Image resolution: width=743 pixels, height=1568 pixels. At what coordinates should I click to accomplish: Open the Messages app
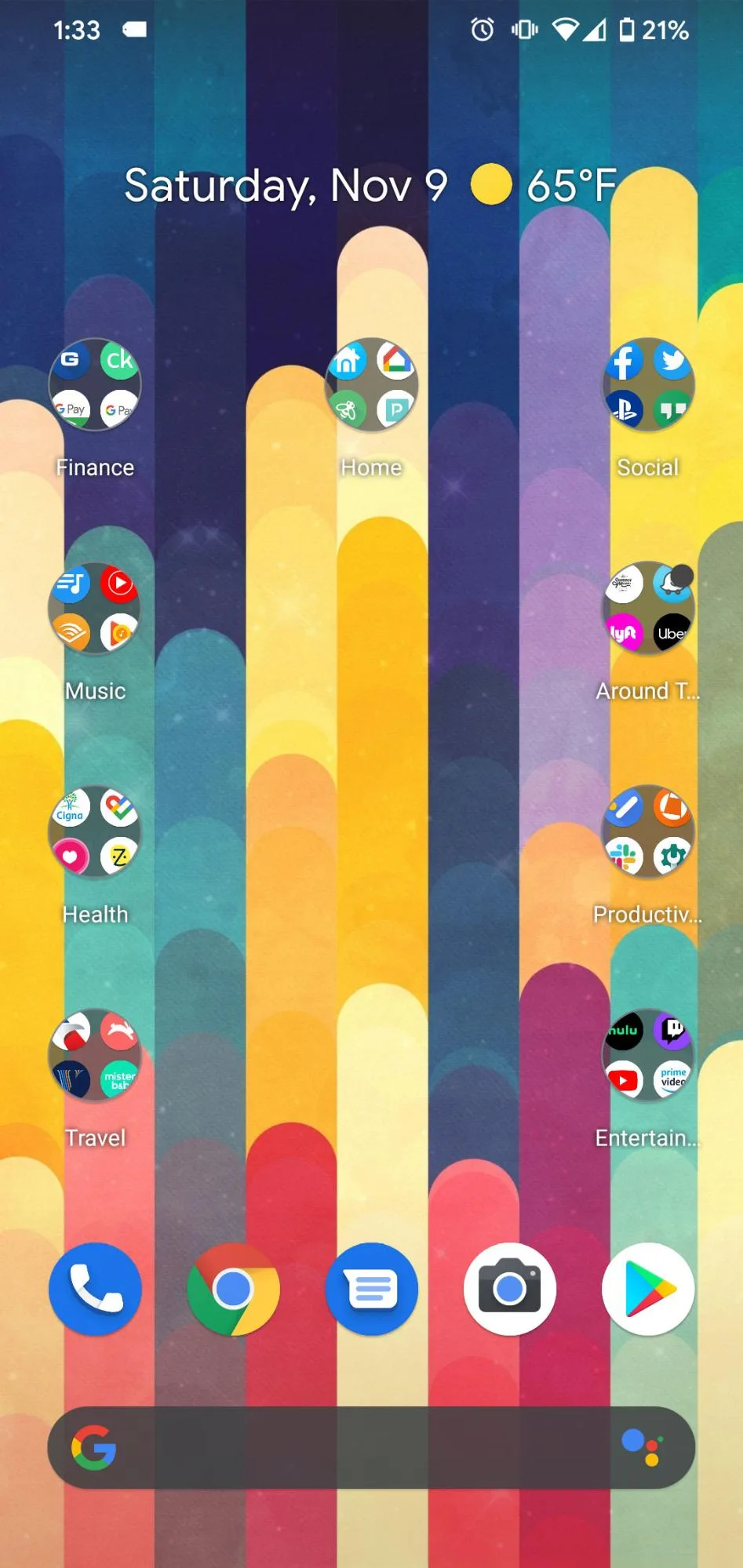tap(371, 1289)
